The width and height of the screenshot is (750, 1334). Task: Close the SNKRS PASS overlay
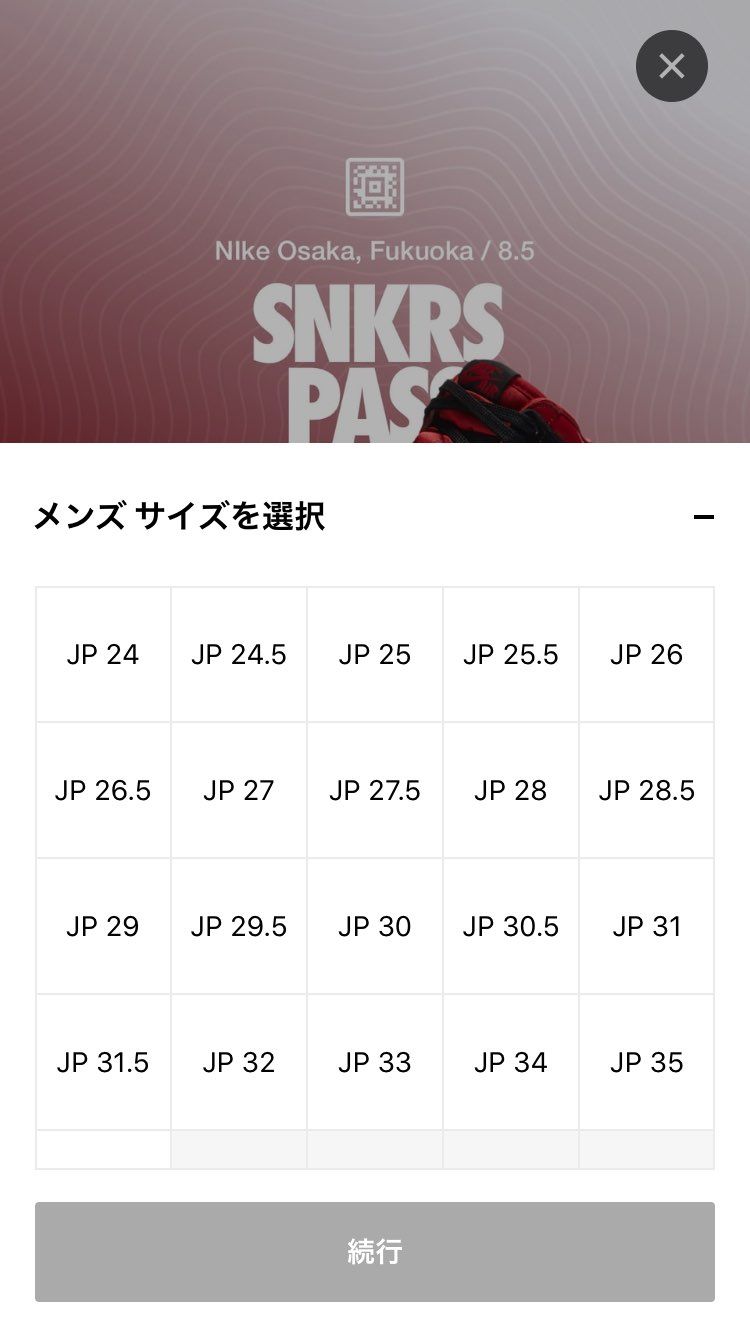point(672,66)
